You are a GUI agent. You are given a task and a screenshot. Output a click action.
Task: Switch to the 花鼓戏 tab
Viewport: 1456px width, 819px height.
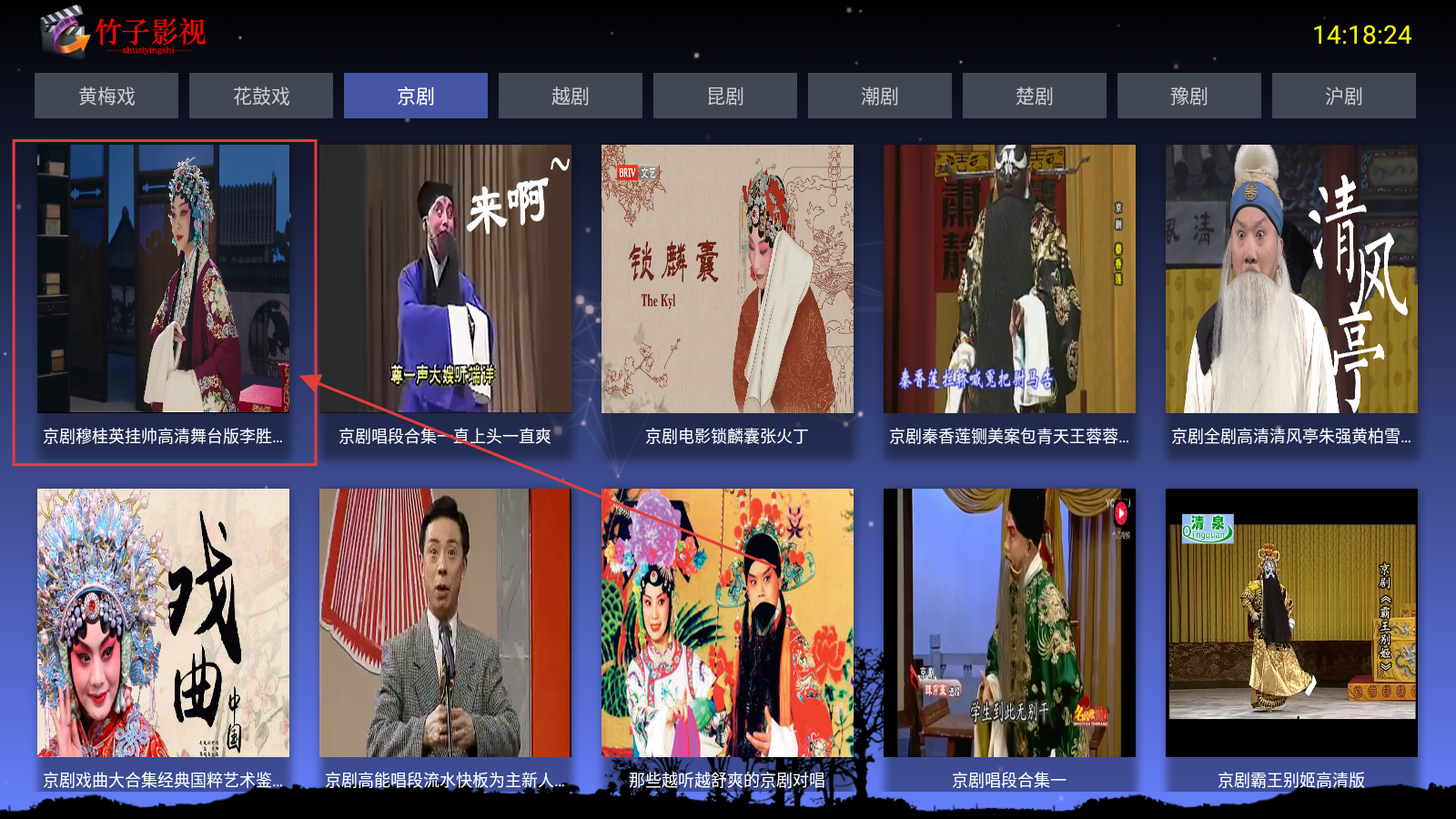[261, 96]
